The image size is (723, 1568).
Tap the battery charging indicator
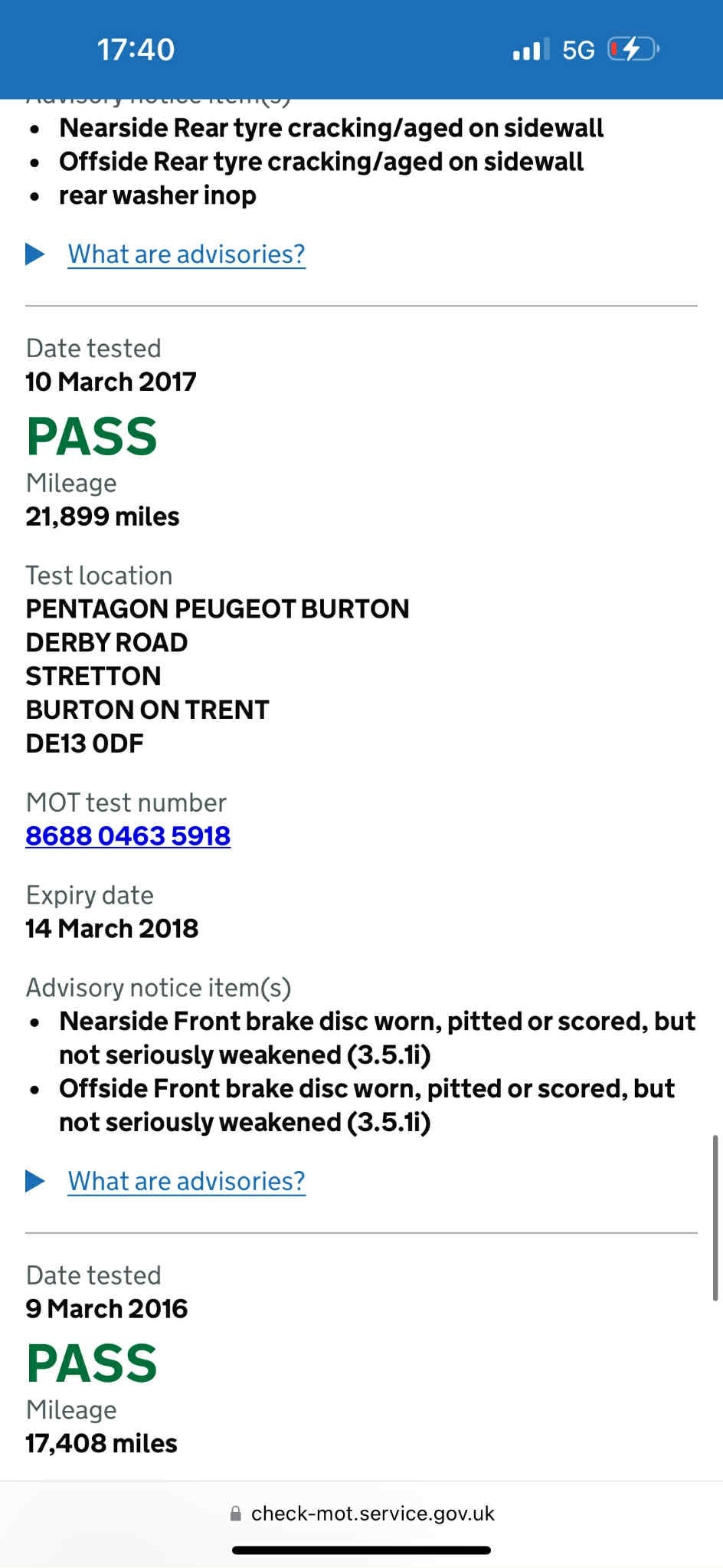[x=631, y=50]
